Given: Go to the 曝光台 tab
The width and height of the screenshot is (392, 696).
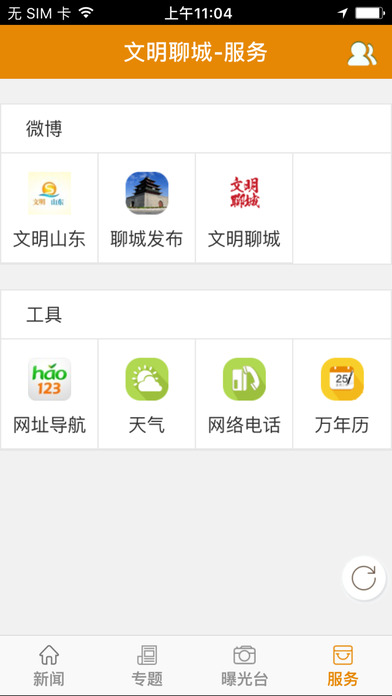Looking at the screenshot, I should tap(245, 666).
